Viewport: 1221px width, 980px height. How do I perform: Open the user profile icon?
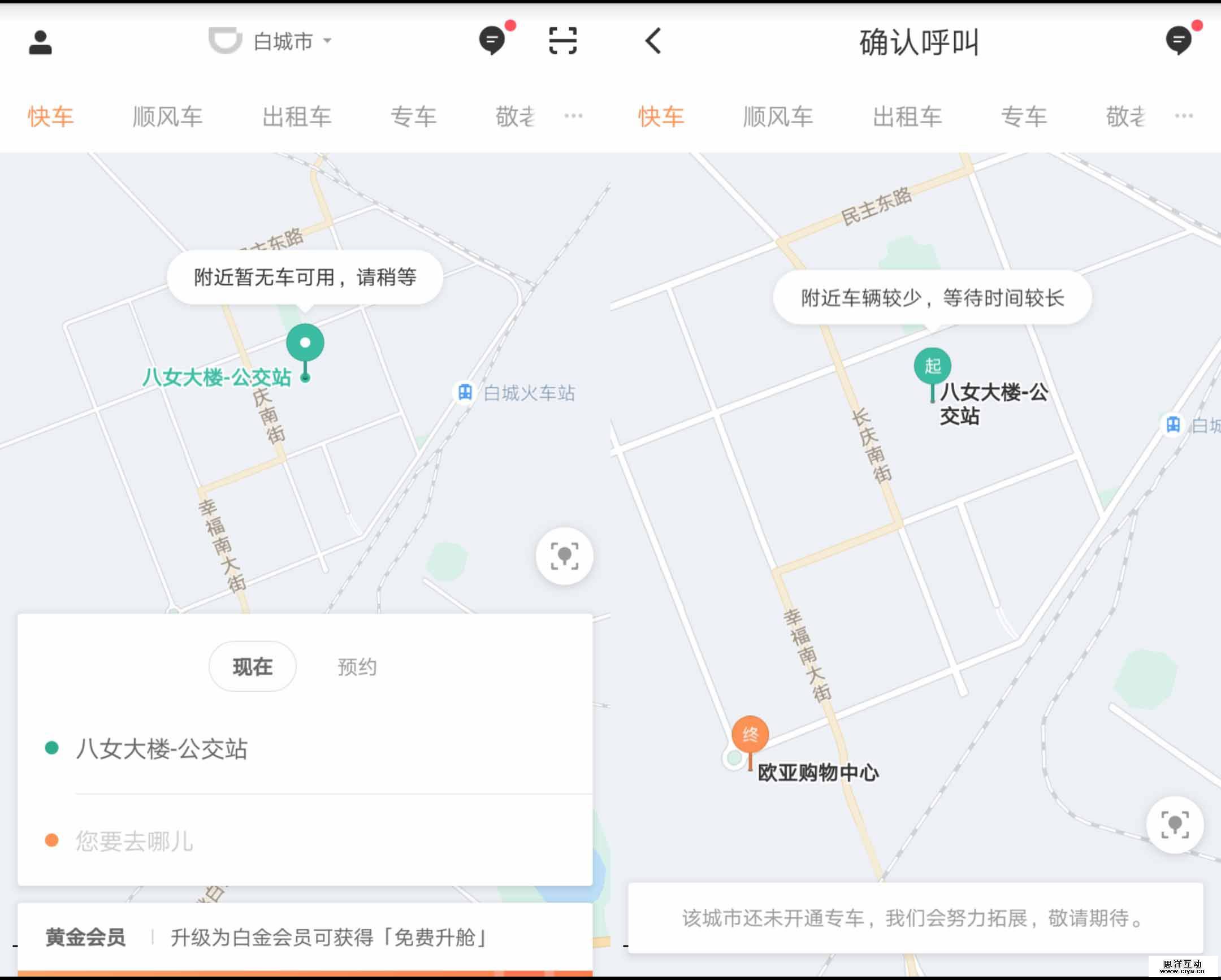[x=40, y=42]
